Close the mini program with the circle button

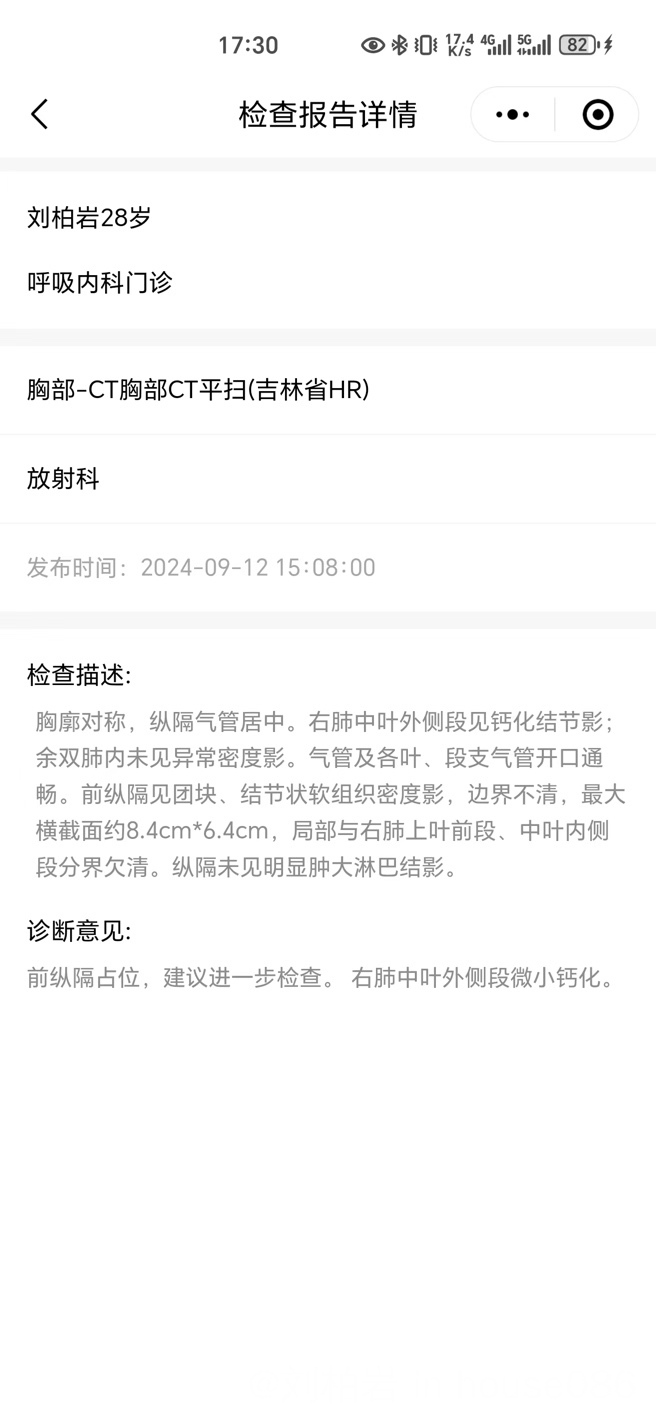click(598, 114)
